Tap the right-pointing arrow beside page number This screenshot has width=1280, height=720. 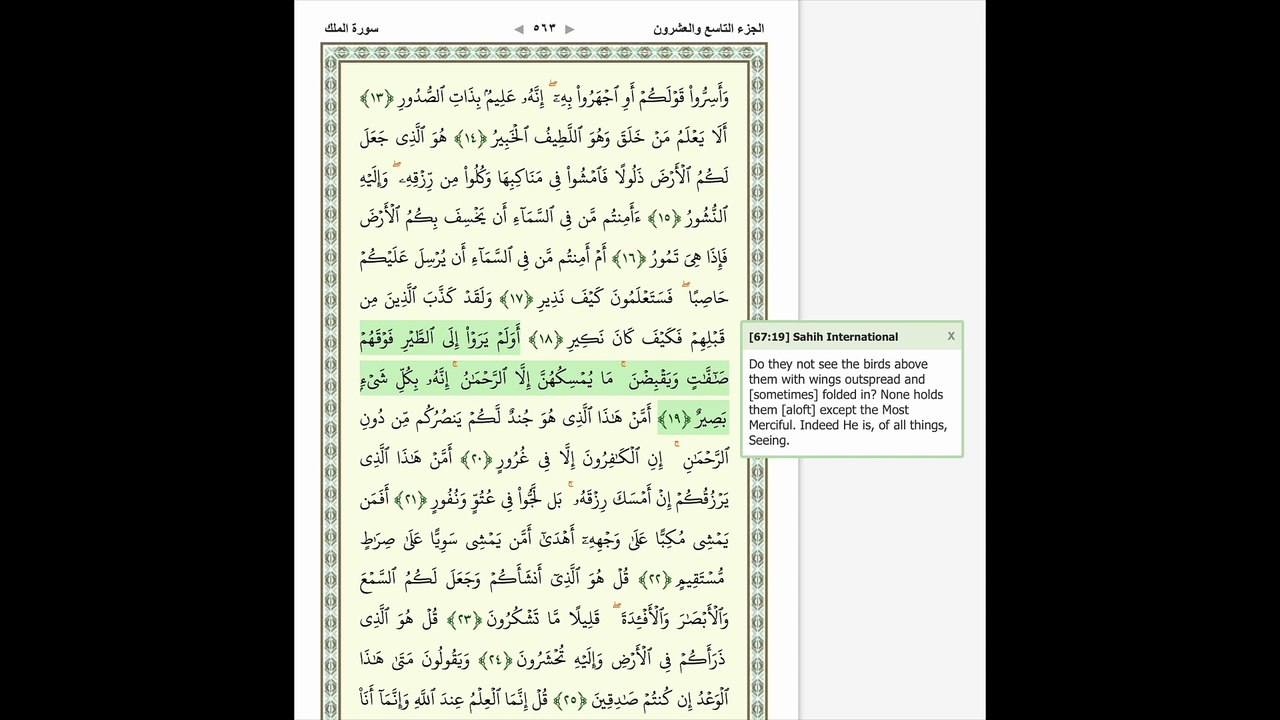click(x=570, y=29)
